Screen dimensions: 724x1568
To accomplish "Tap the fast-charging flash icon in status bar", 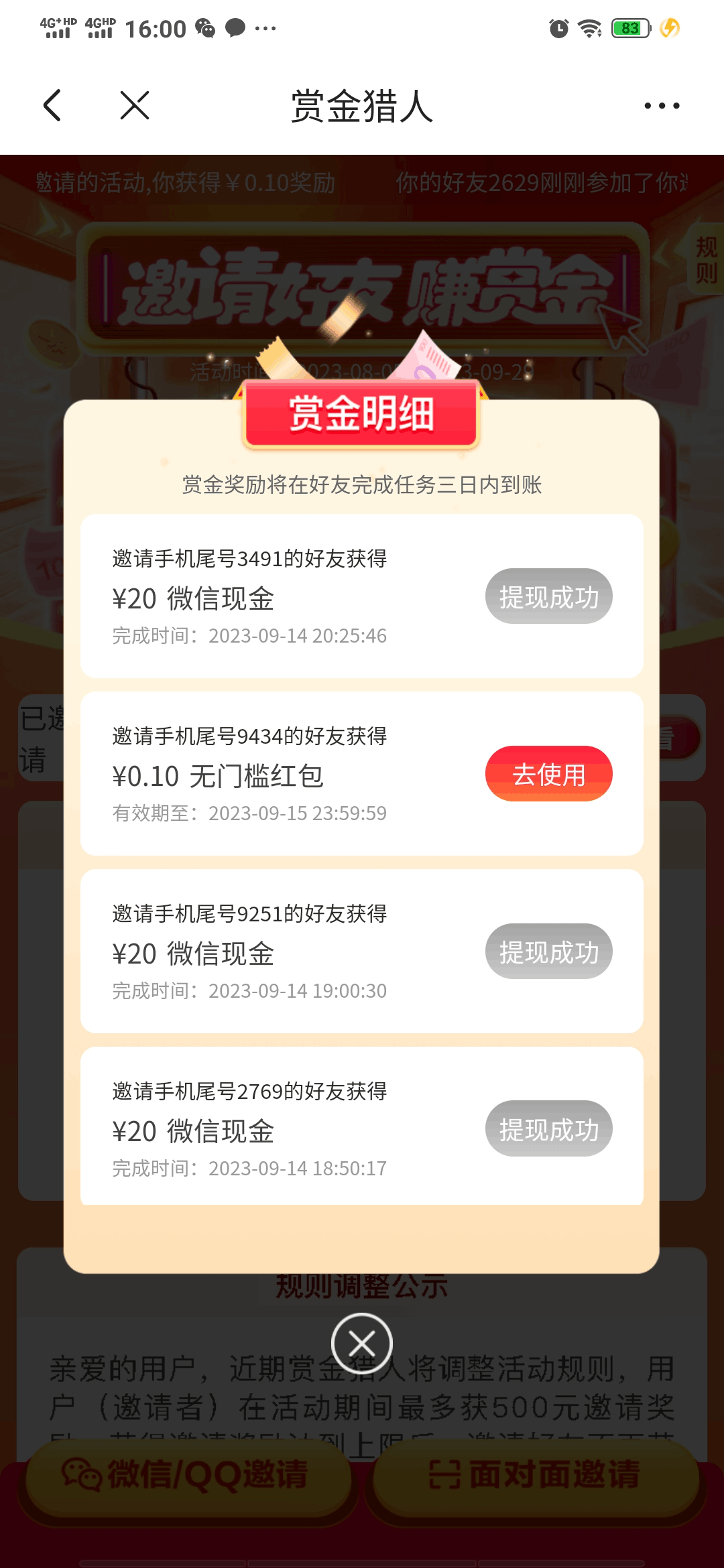I will pos(668,29).
